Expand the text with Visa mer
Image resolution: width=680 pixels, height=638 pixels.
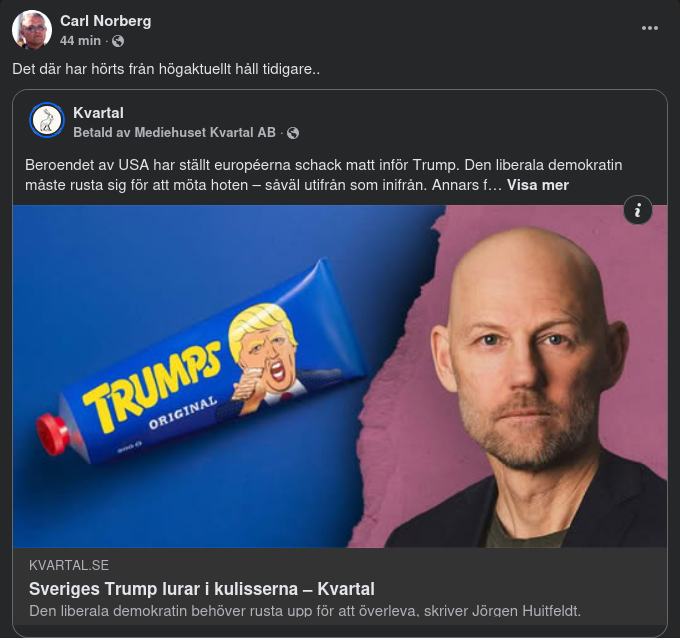pos(537,185)
